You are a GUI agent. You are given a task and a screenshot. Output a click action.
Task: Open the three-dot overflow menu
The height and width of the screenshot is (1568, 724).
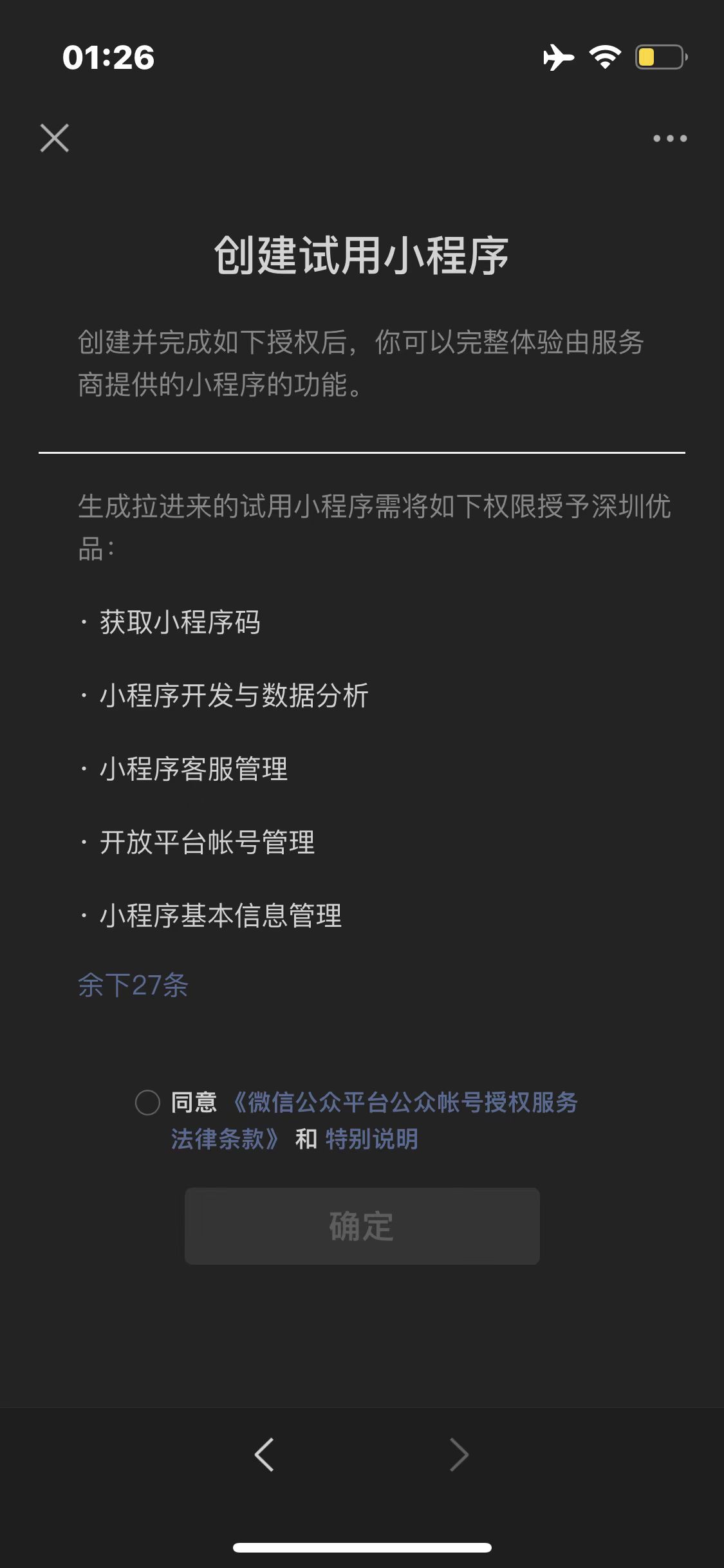click(x=670, y=138)
